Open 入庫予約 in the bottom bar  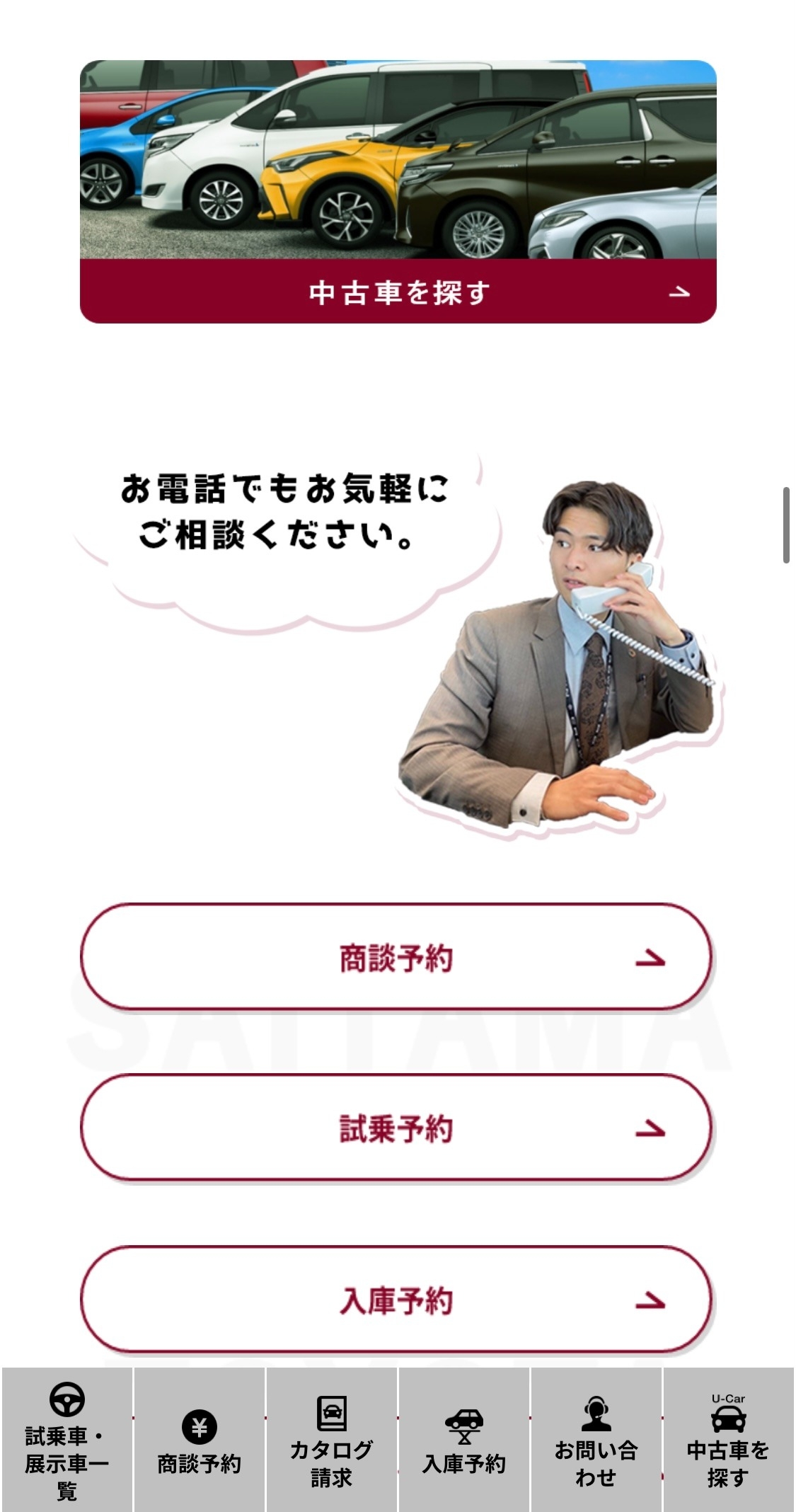point(463,1441)
